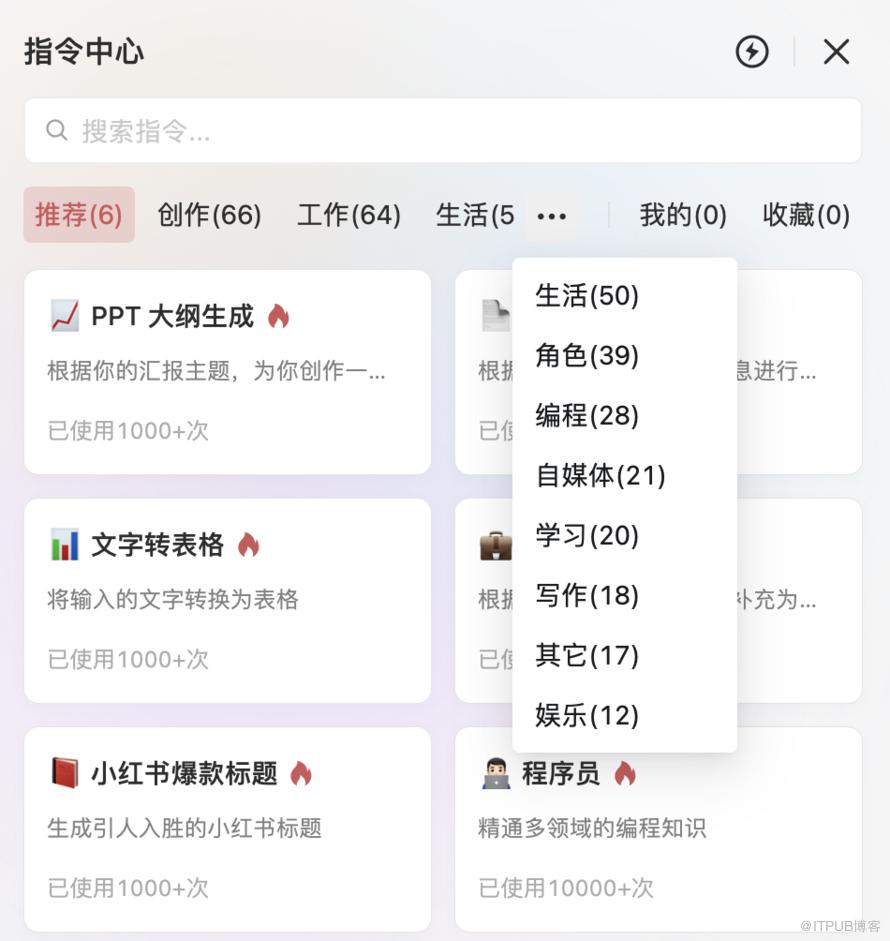Open the PPT 大纲生成 card
Viewport: 890px width, 941px height.
[x=227, y=372]
